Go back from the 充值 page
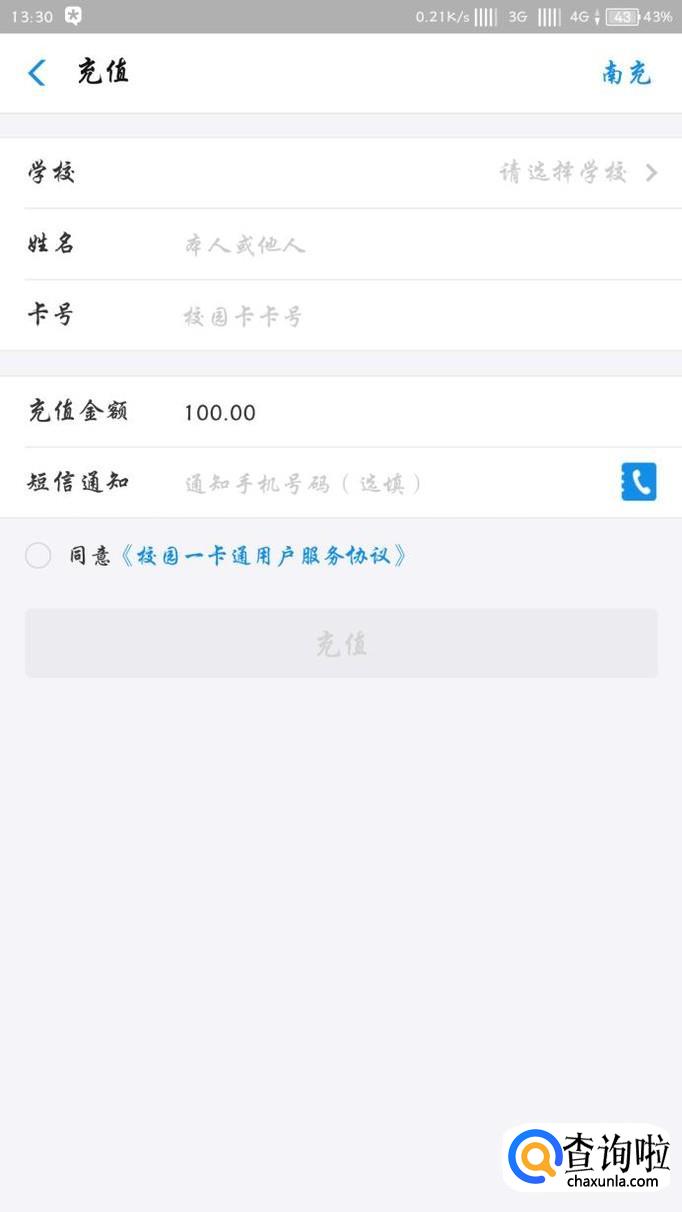This screenshot has width=682, height=1212. (x=37, y=73)
